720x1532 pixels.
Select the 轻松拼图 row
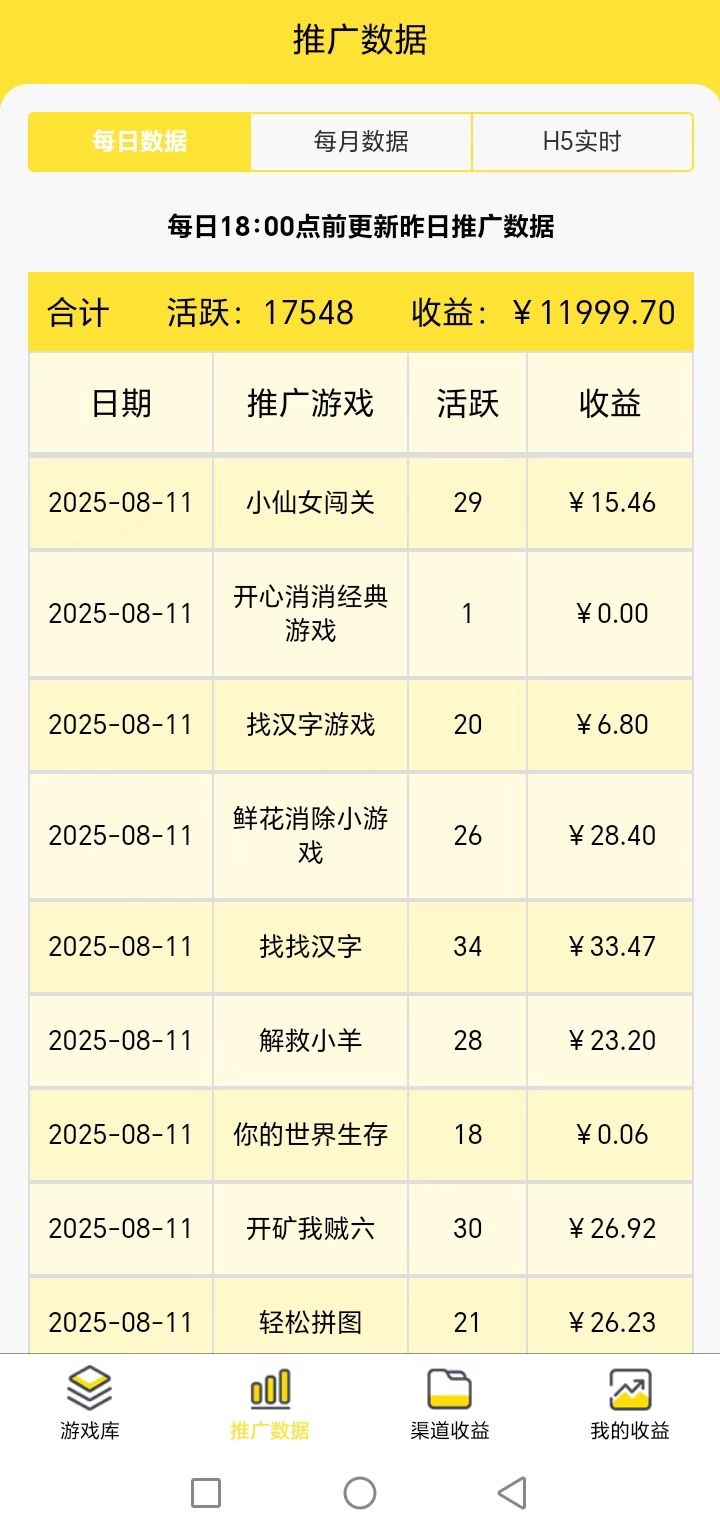360,1321
